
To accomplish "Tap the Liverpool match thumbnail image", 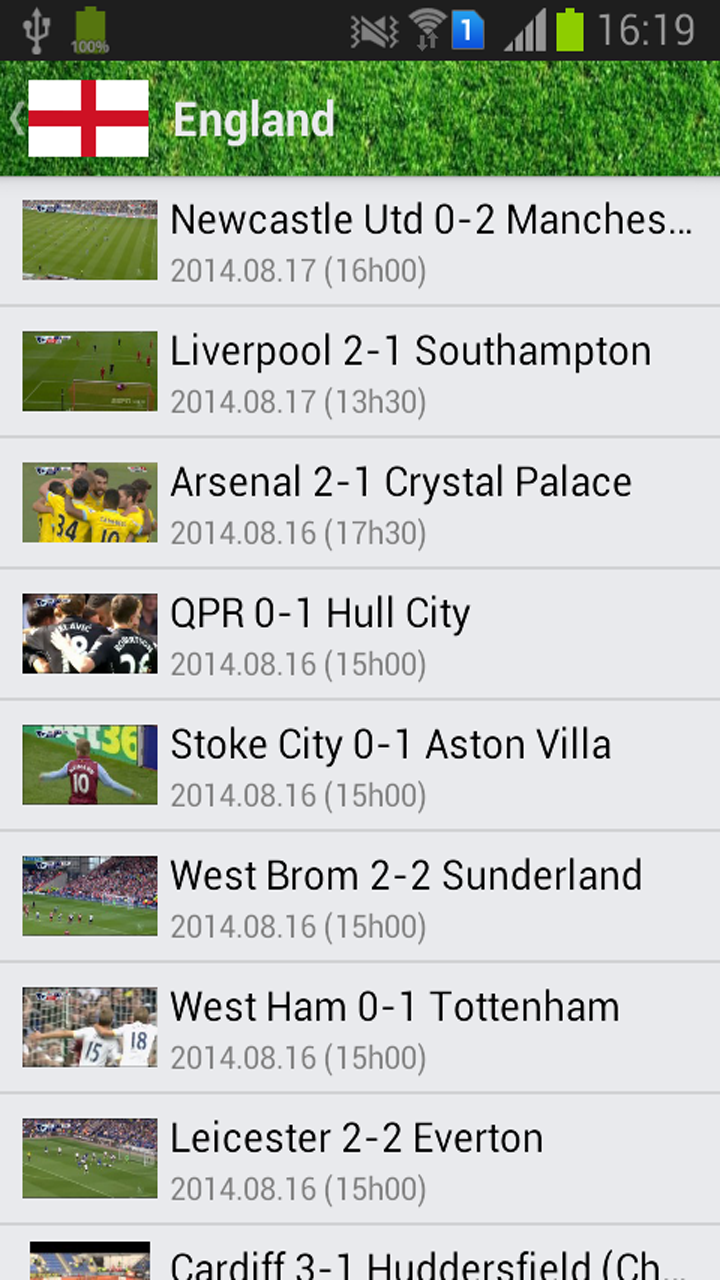I will coord(89,372).
